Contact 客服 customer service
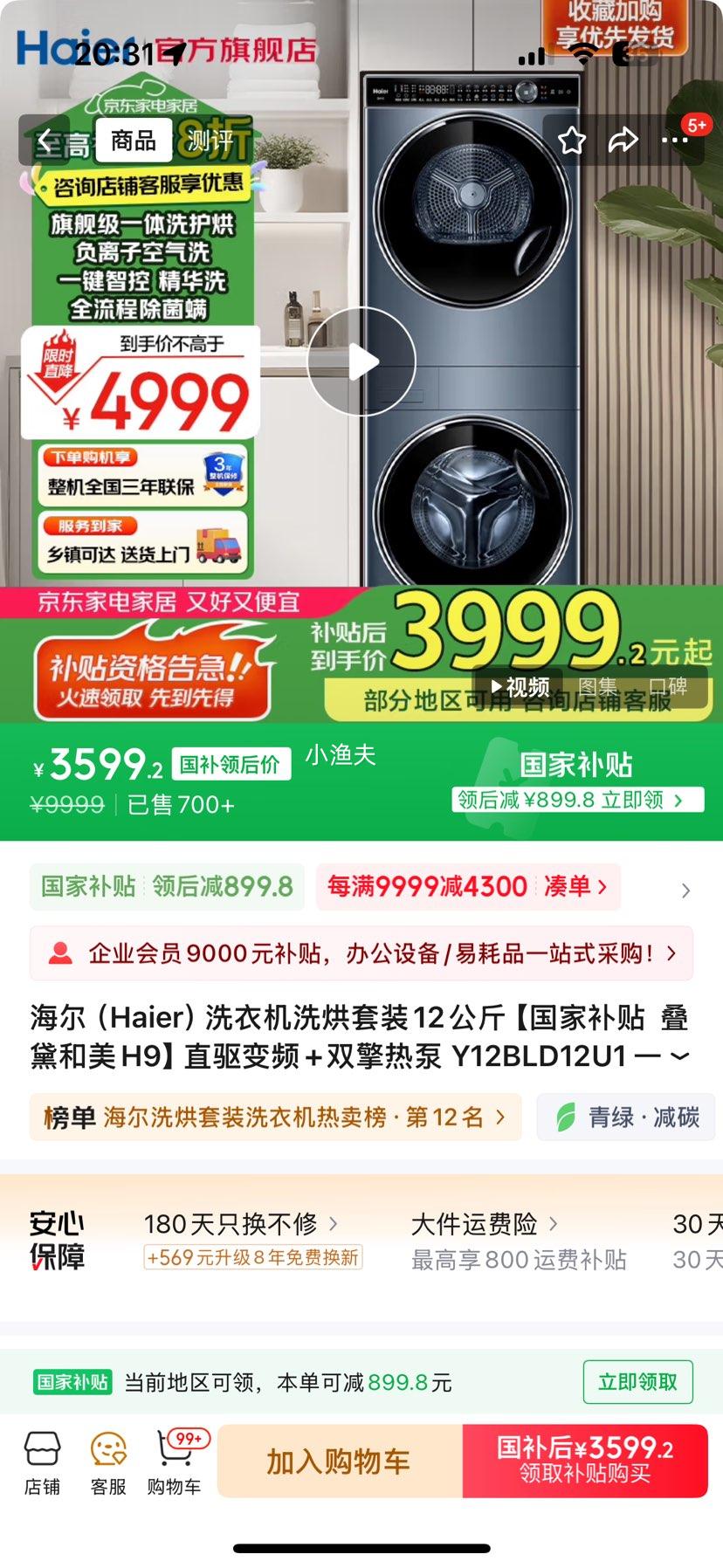 click(108, 1463)
